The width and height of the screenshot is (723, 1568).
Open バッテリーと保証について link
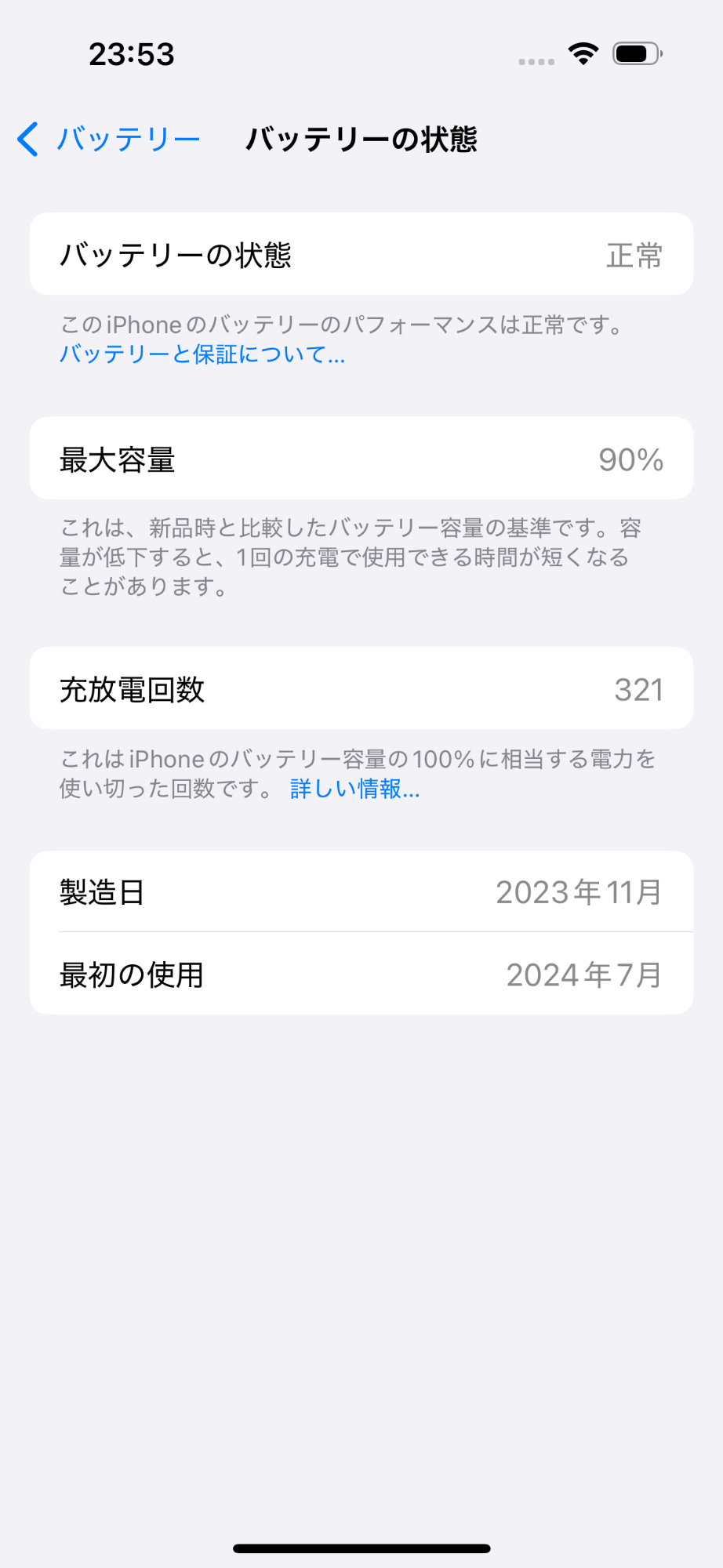tap(200, 355)
